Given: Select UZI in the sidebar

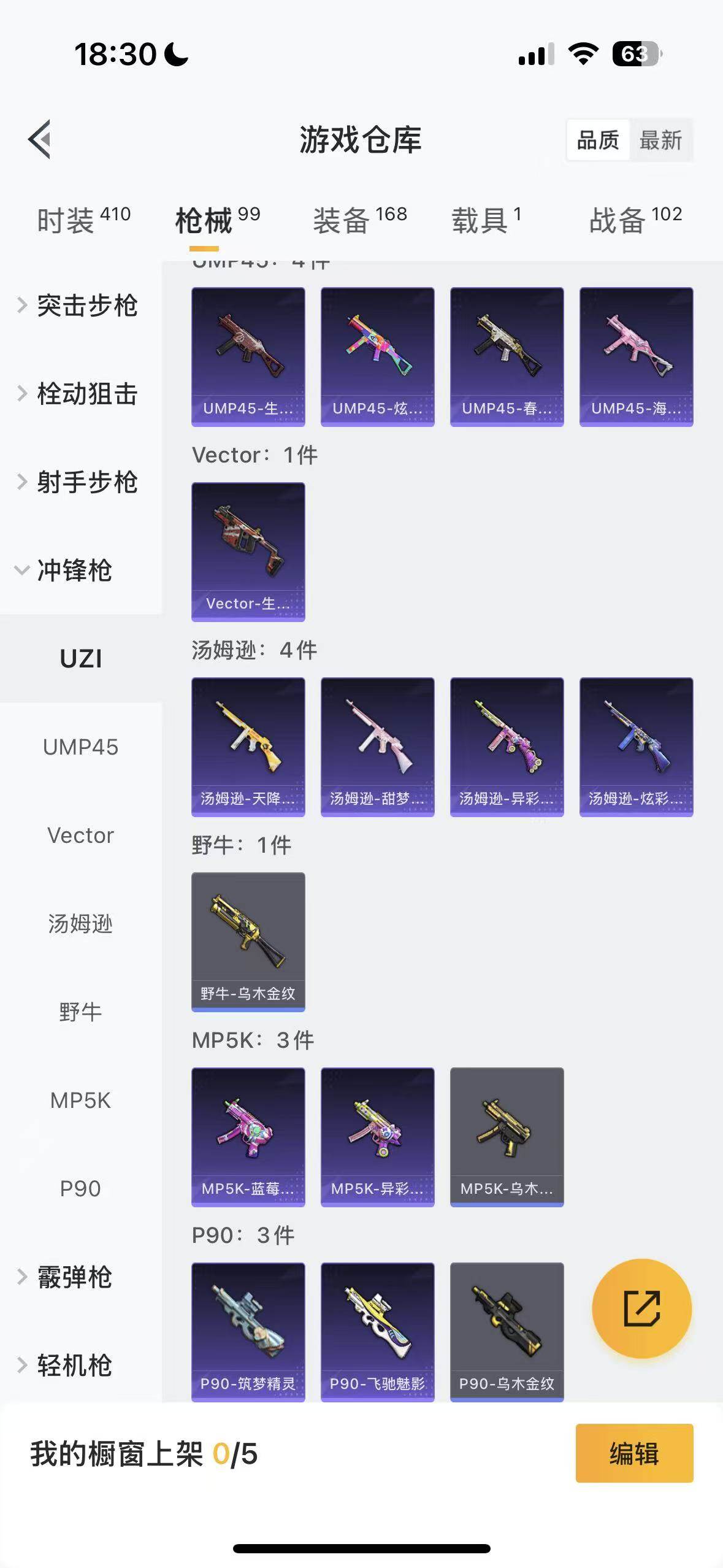Looking at the screenshot, I should coord(80,658).
